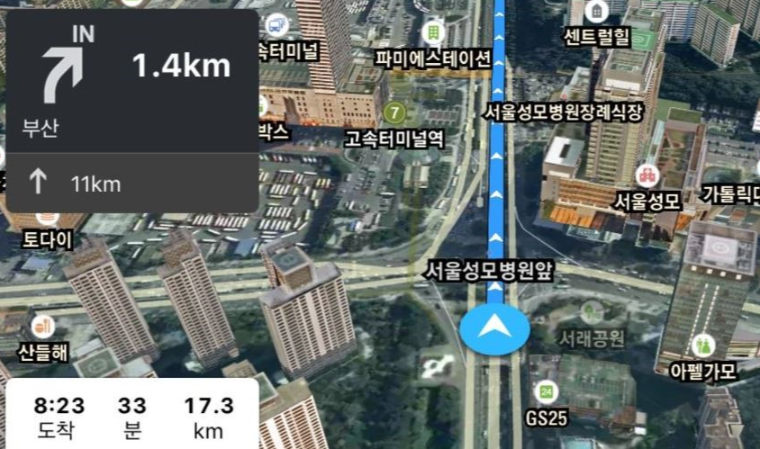Select the 아펠가모 place marker
This screenshot has width=760, height=449.
tap(703, 346)
